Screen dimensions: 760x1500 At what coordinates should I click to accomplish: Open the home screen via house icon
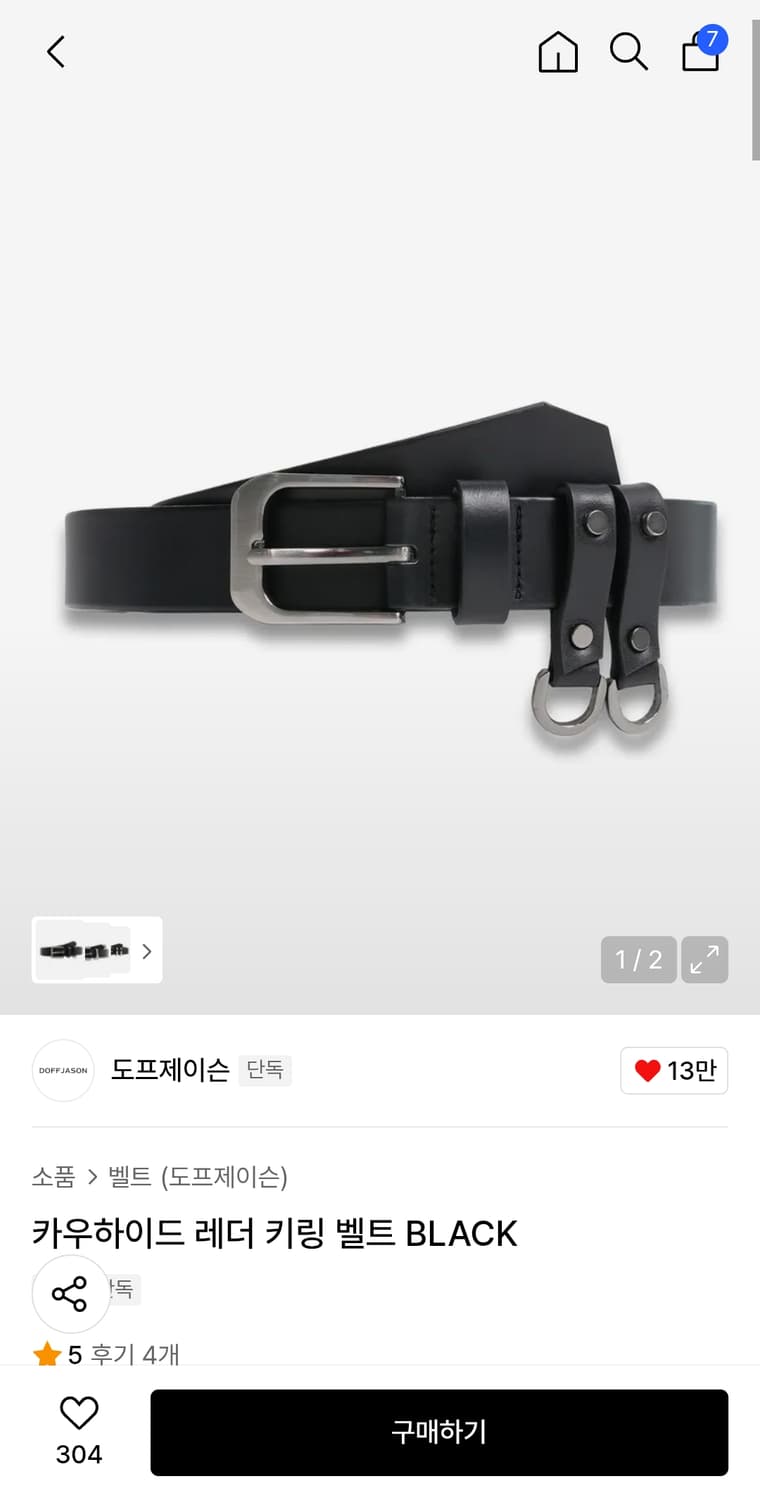click(x=558, y=53)
